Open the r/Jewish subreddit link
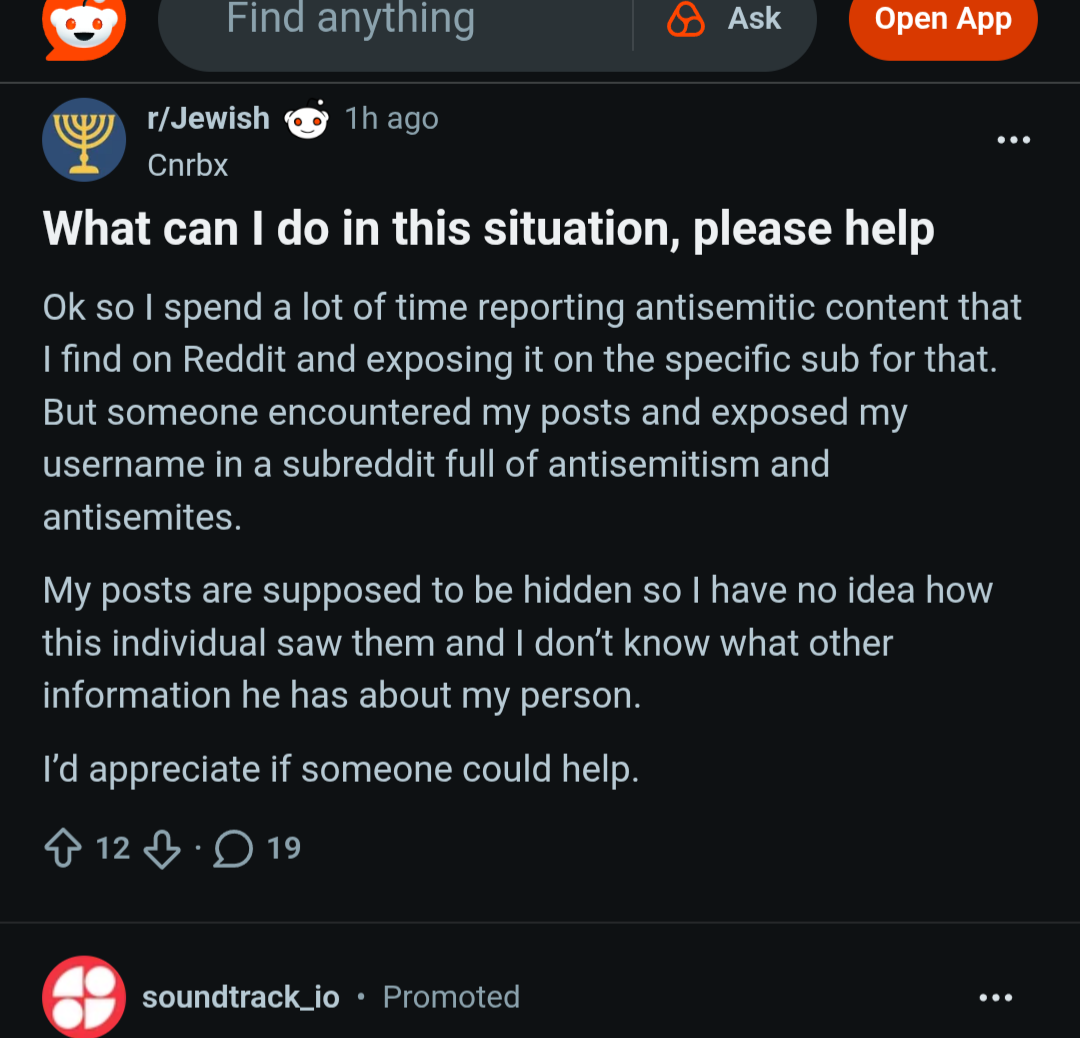 point(208,118)
